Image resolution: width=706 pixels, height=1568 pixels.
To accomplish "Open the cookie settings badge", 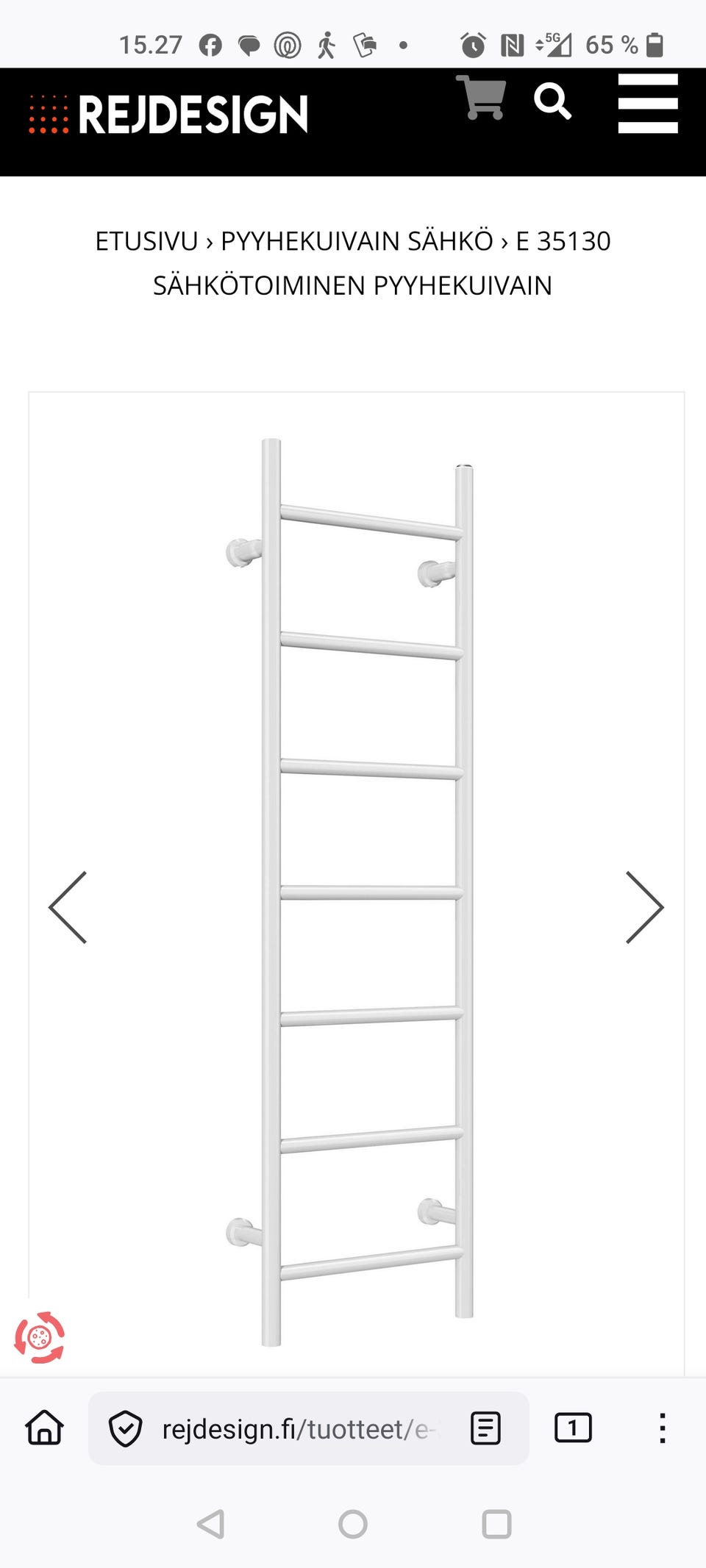I will click(40, 1337).
